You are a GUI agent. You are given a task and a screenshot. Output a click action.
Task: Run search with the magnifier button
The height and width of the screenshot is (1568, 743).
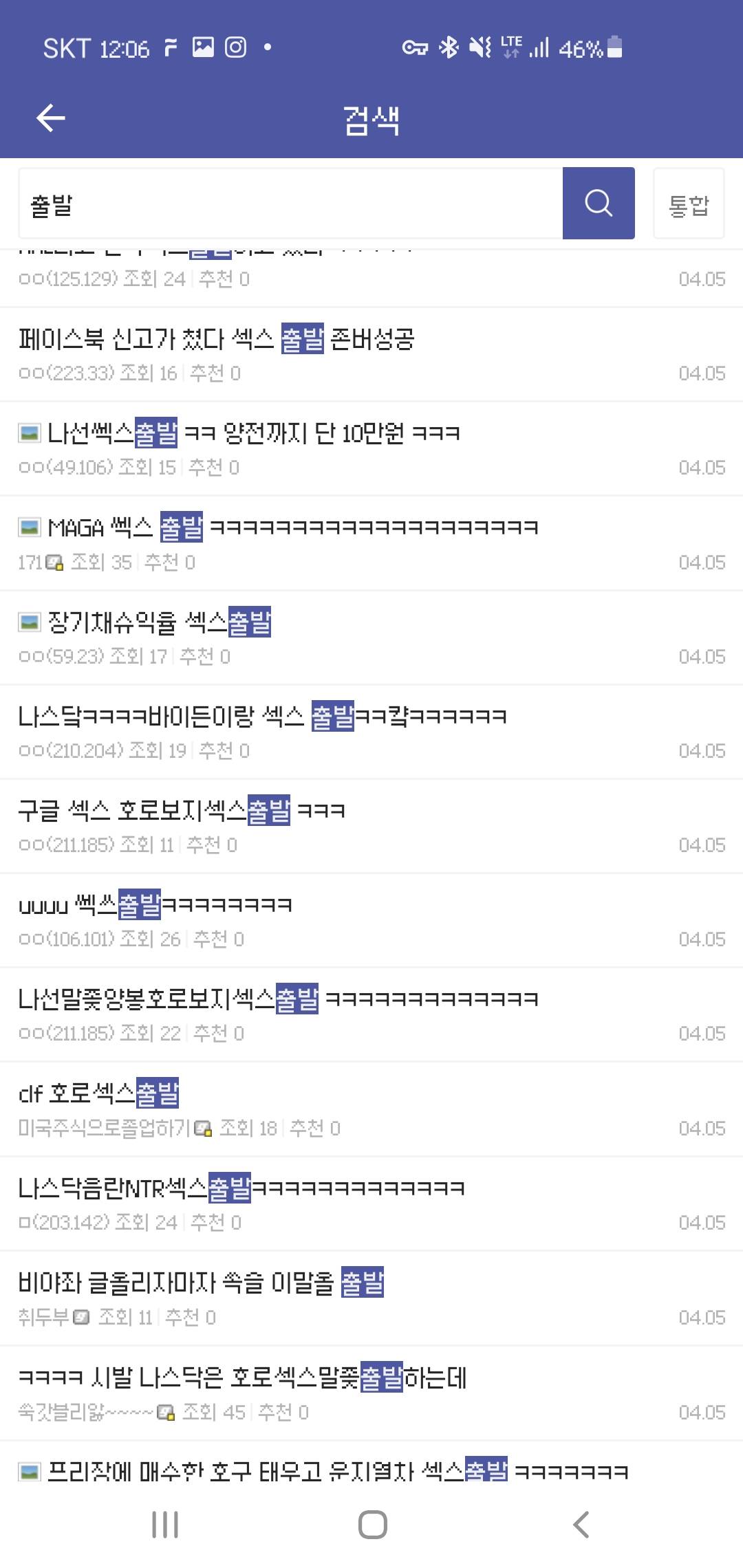pos(599,204)
